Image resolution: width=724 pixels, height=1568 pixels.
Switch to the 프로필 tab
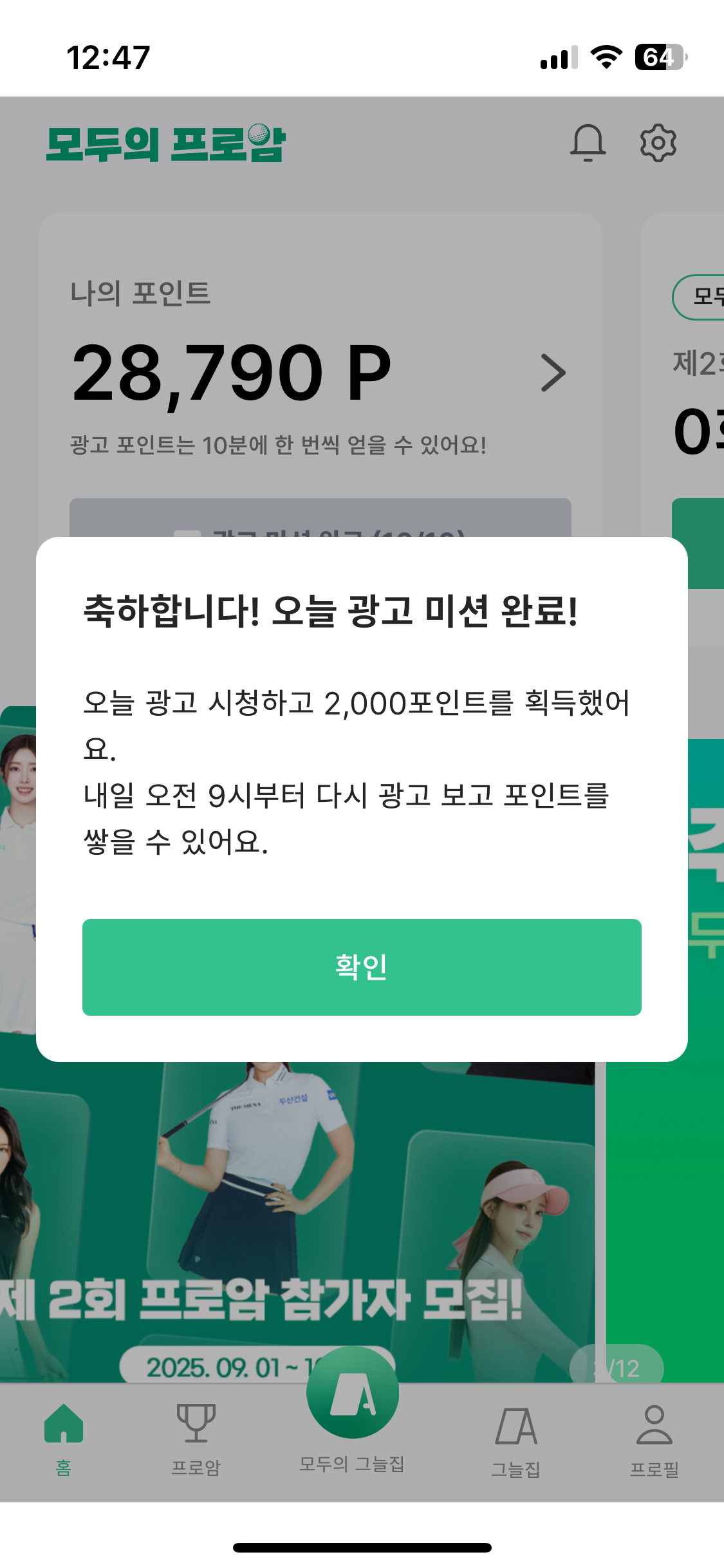654,1439
